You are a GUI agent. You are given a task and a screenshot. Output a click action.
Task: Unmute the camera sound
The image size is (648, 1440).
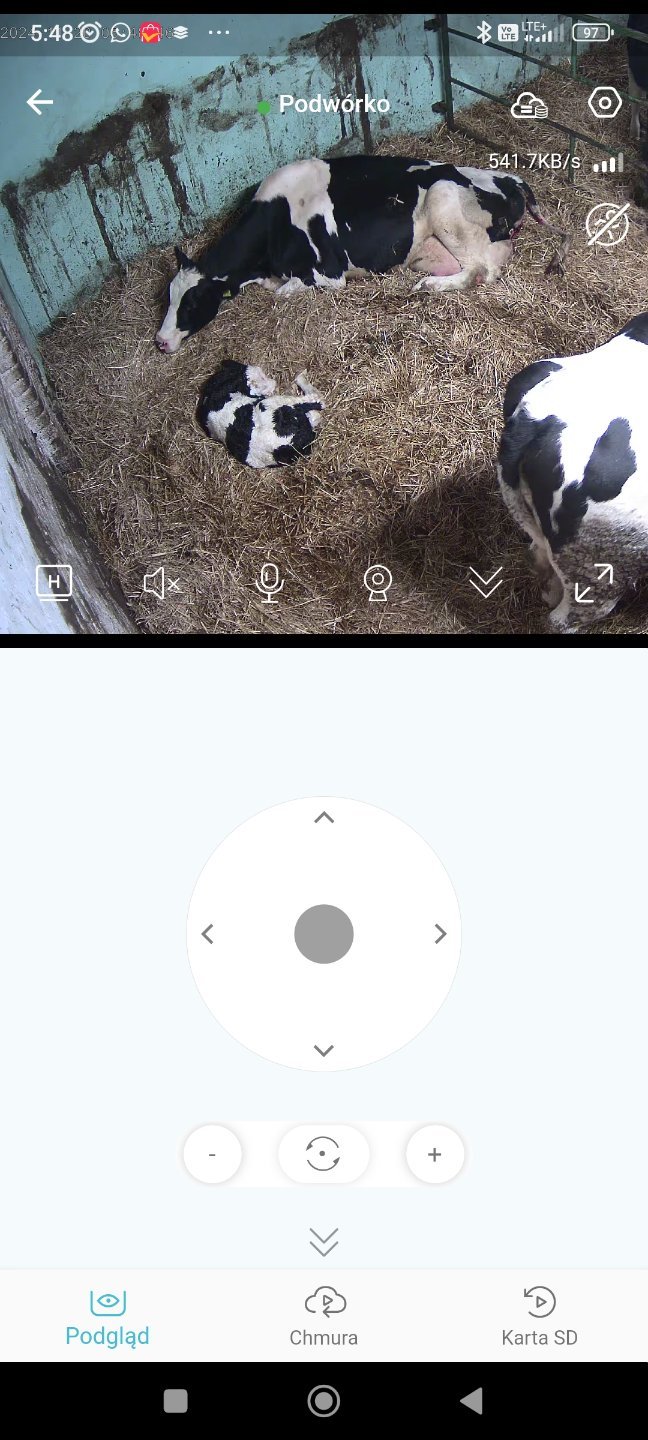pyautogui.click(x=161, y=583)
